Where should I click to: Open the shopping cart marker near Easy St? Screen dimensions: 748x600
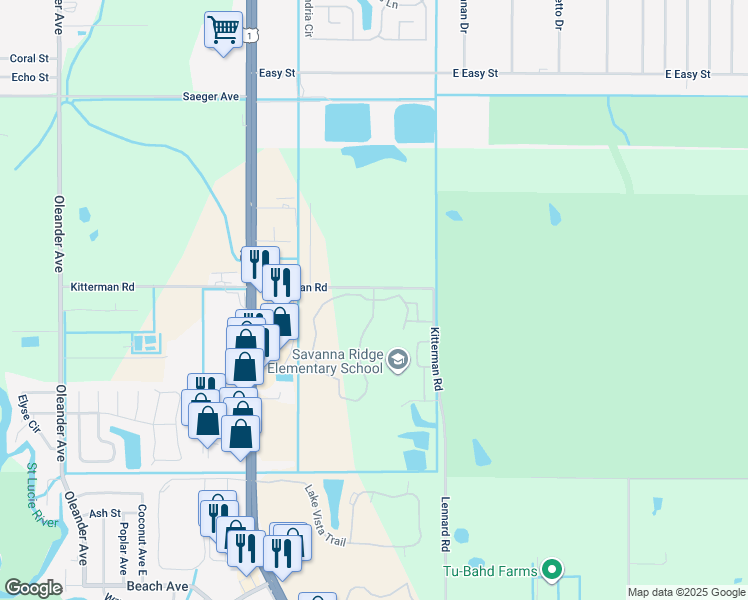click(x=223, y=32)
